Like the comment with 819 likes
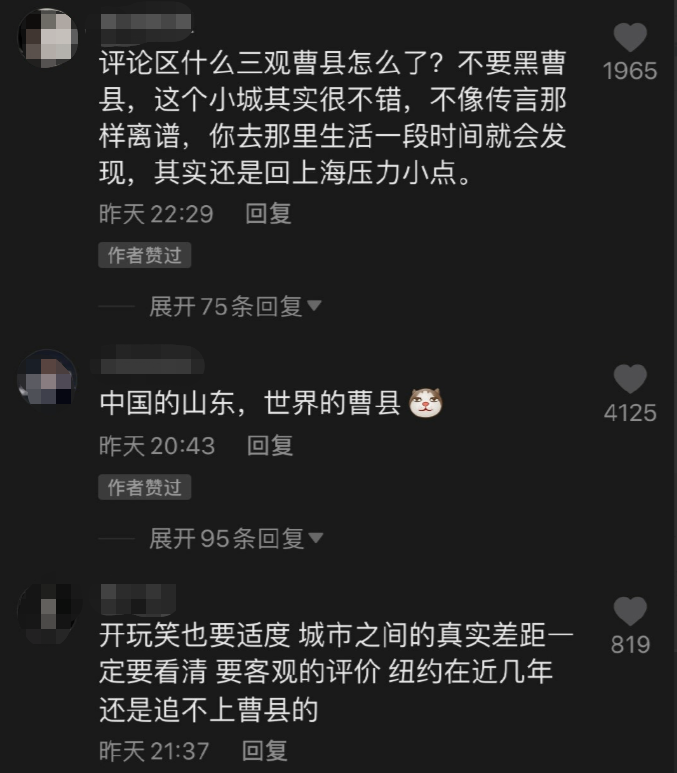The height and width of the screenshot is (773, 677). click(630, 611)
